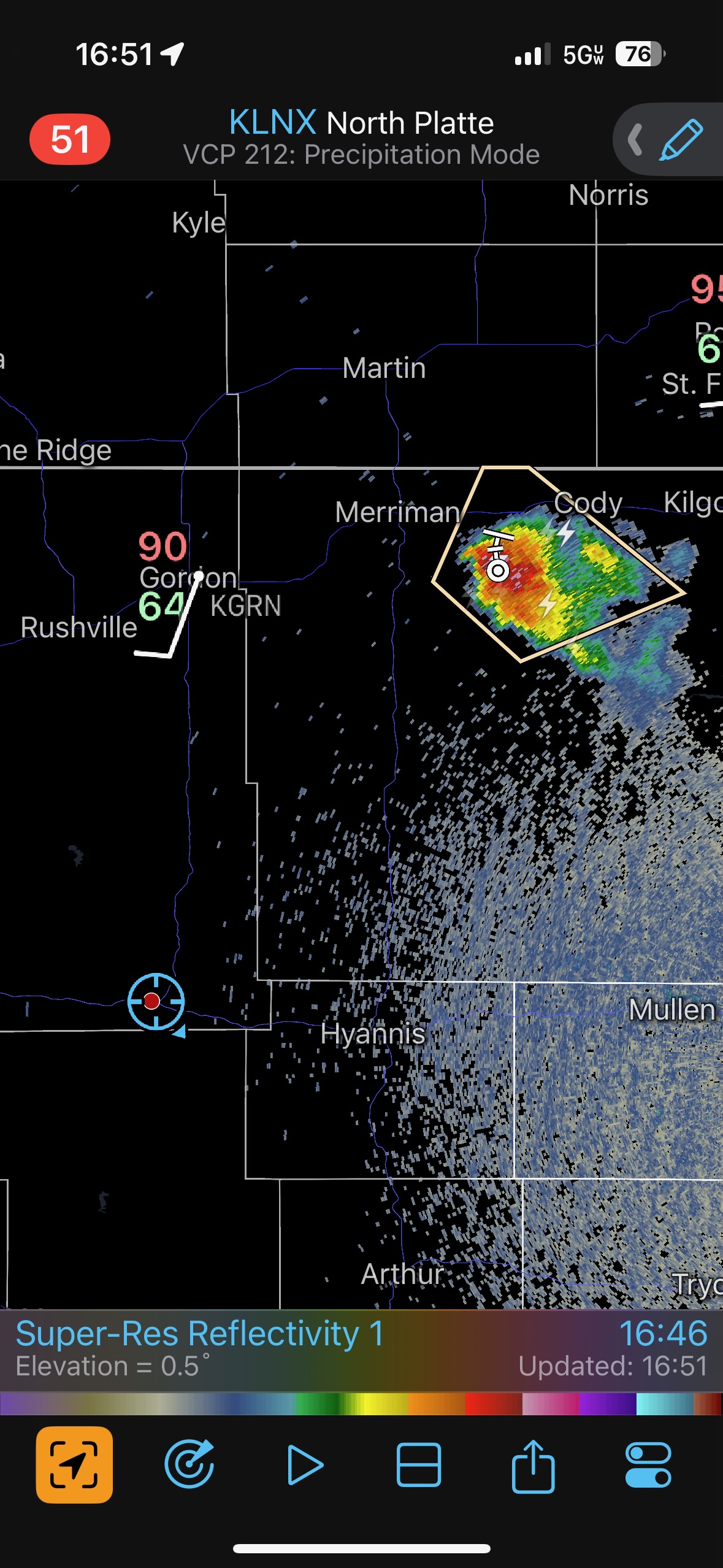Share the current radar image

533,1464
